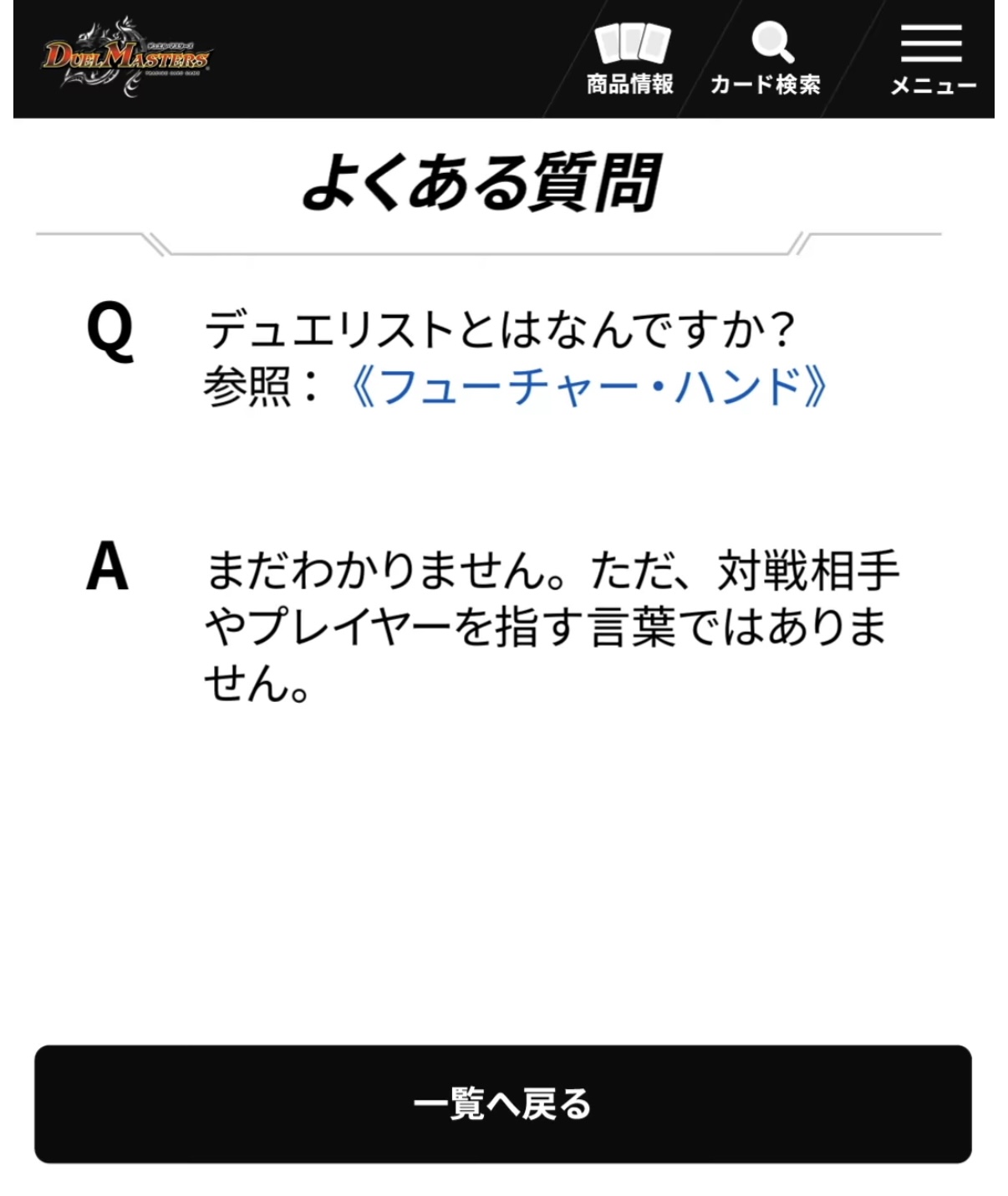Tap the 一覧へ戻る button
Screen dimensions: 1008x1196
point(503,1104)
